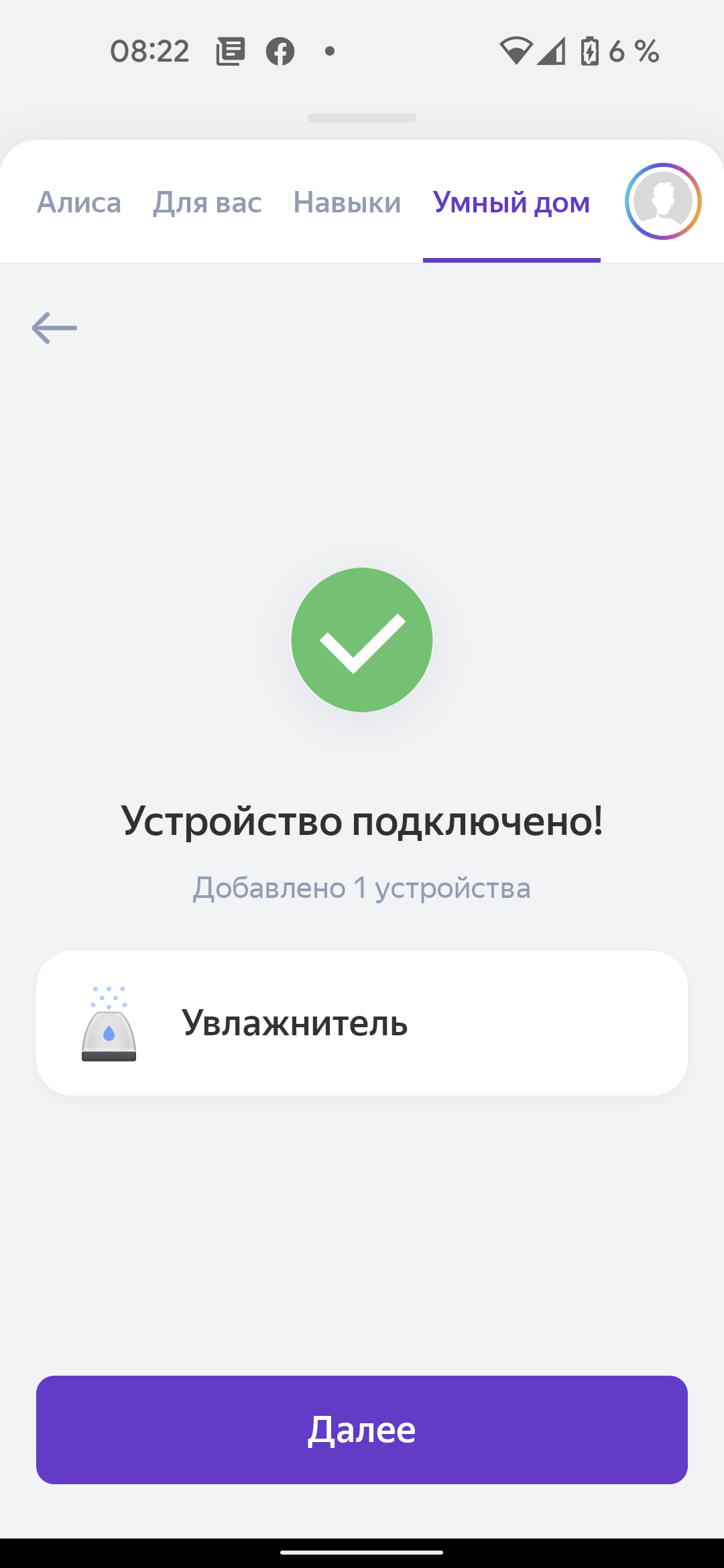Open the profile avatar
Image resolution: width=724 pixels, height=1568 pixels.
click(663, 202)
